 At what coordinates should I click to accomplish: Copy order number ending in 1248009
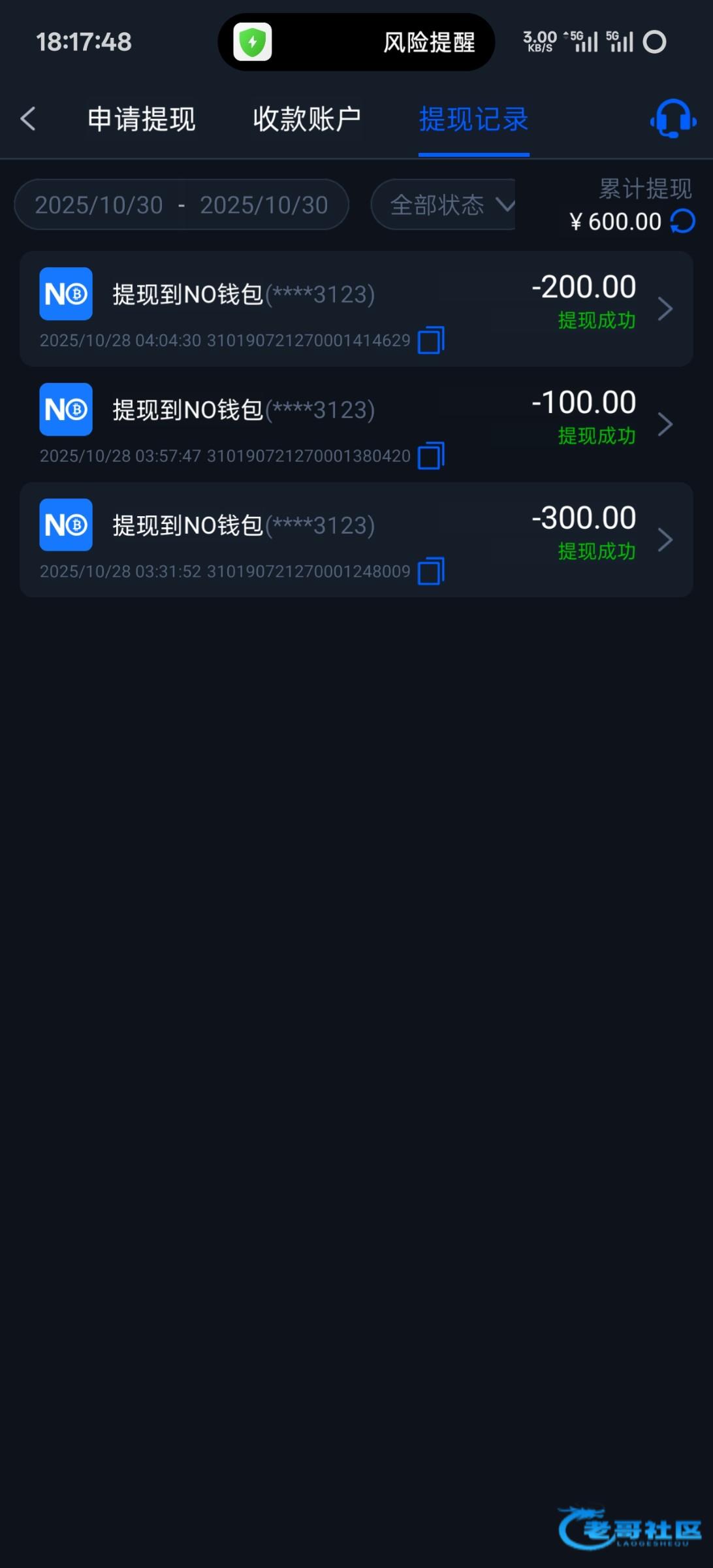tap(431, 572)
